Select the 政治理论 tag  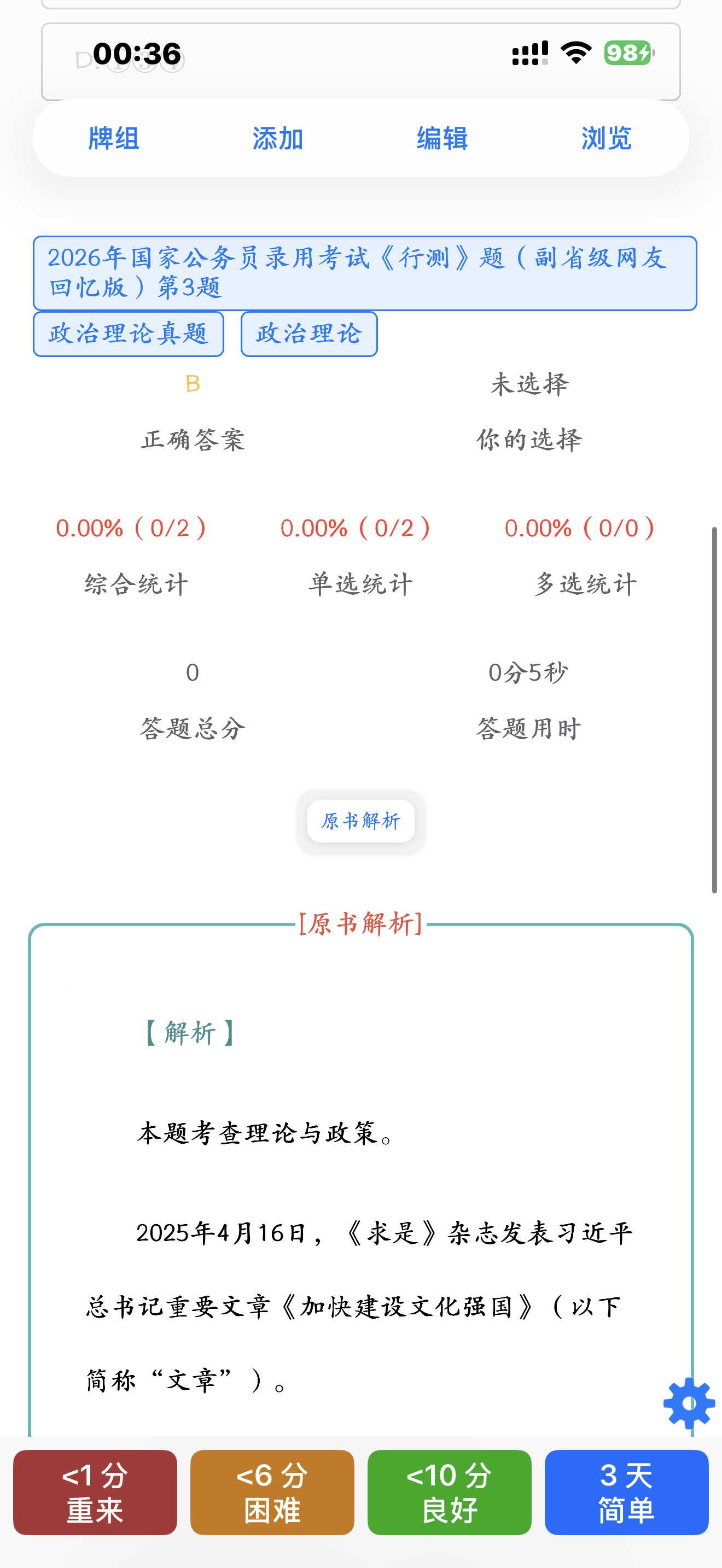pyautogui.click(x=309, y=334)
